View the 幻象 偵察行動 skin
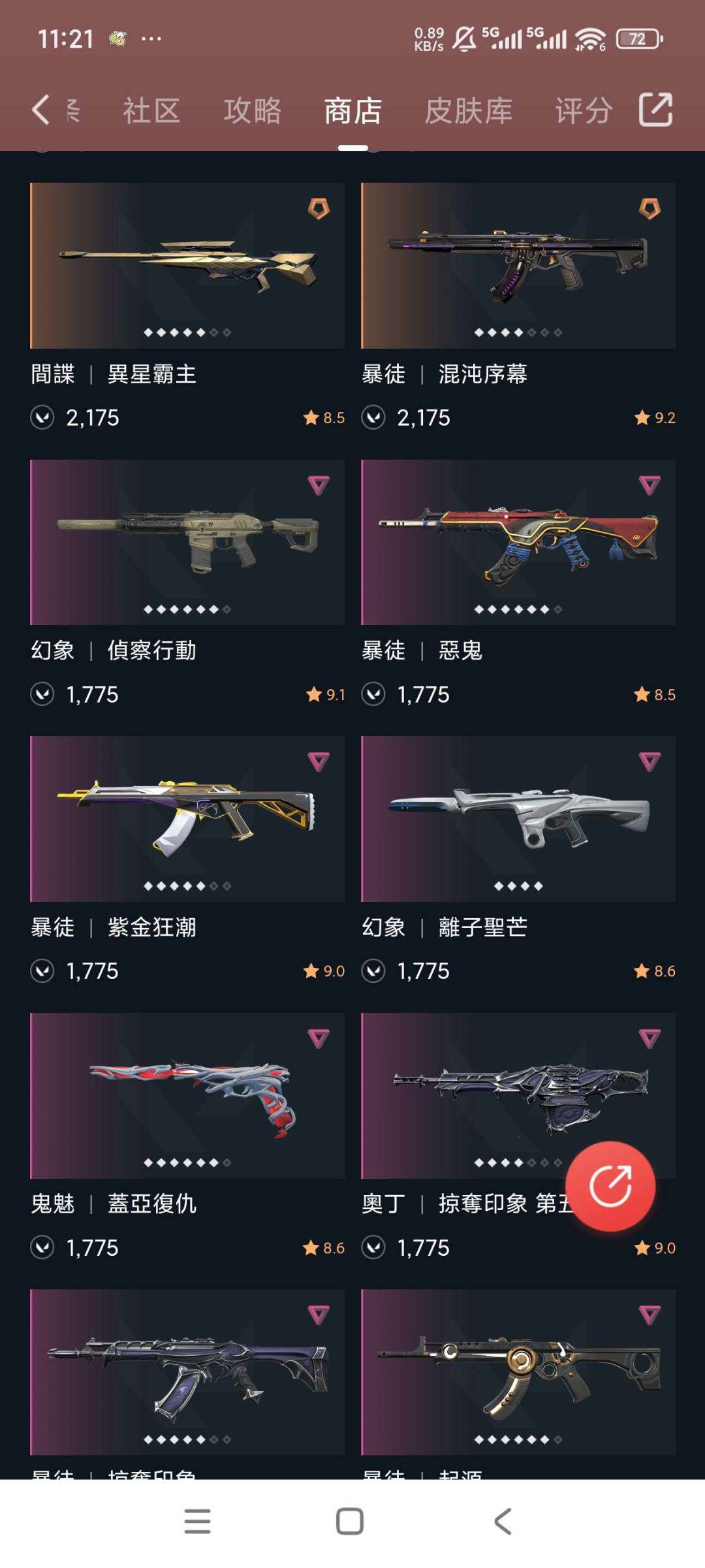Screen dimensions: 705x1568 point(187,542)
